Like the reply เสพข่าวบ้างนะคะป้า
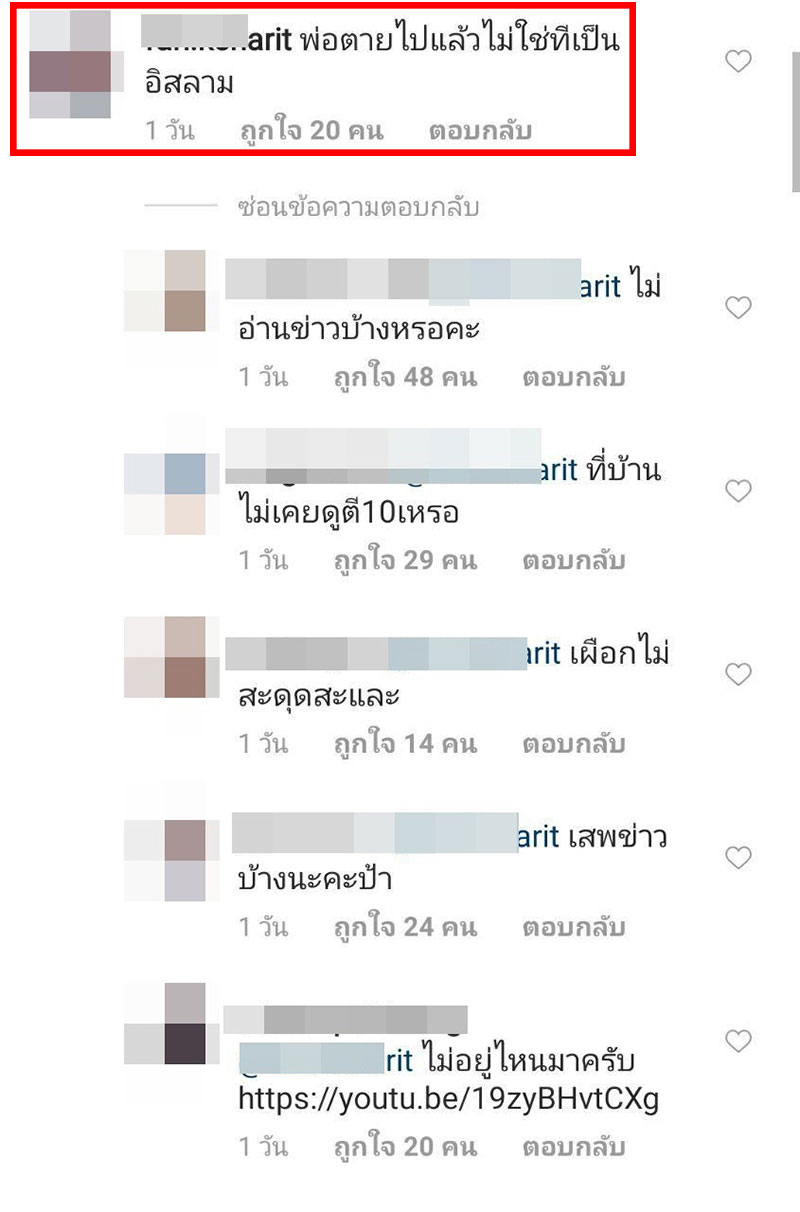The width and height of the screenshot is (800, 1212). [737, 858]
